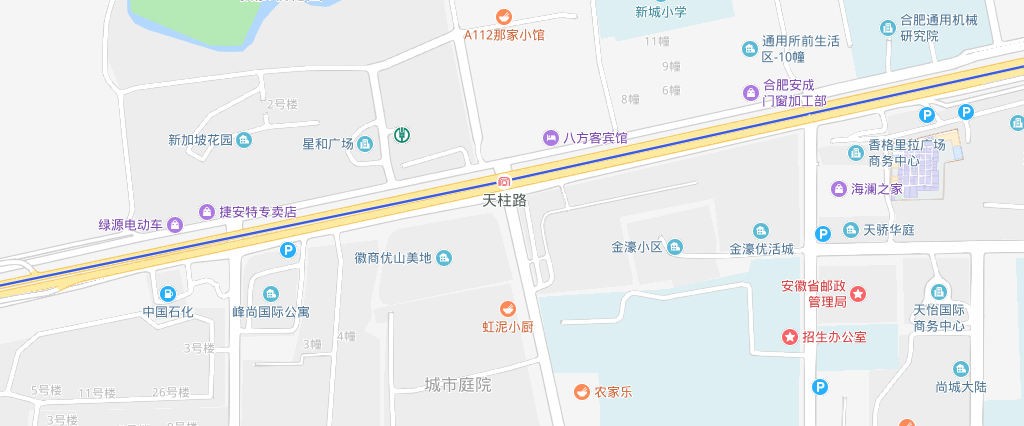Image resolution: width=1024 pixels, height=426 pixels.
Task: Open 招生办公室 marker
Action: pyautogui.click(x=790, y=337)
